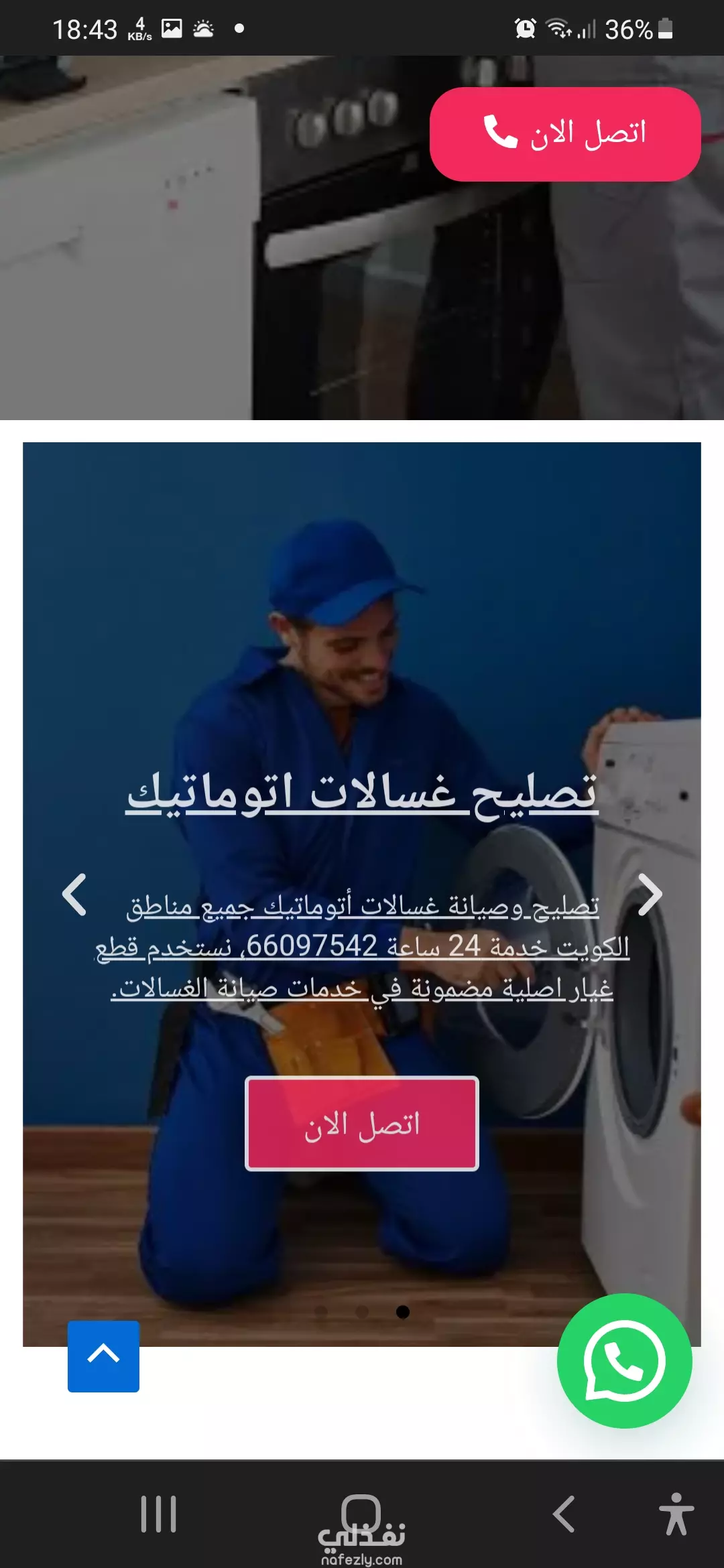This screenshot has height=1568, width=724.
Task: Jump back to the top of the page
Action: click(103, 1356)
